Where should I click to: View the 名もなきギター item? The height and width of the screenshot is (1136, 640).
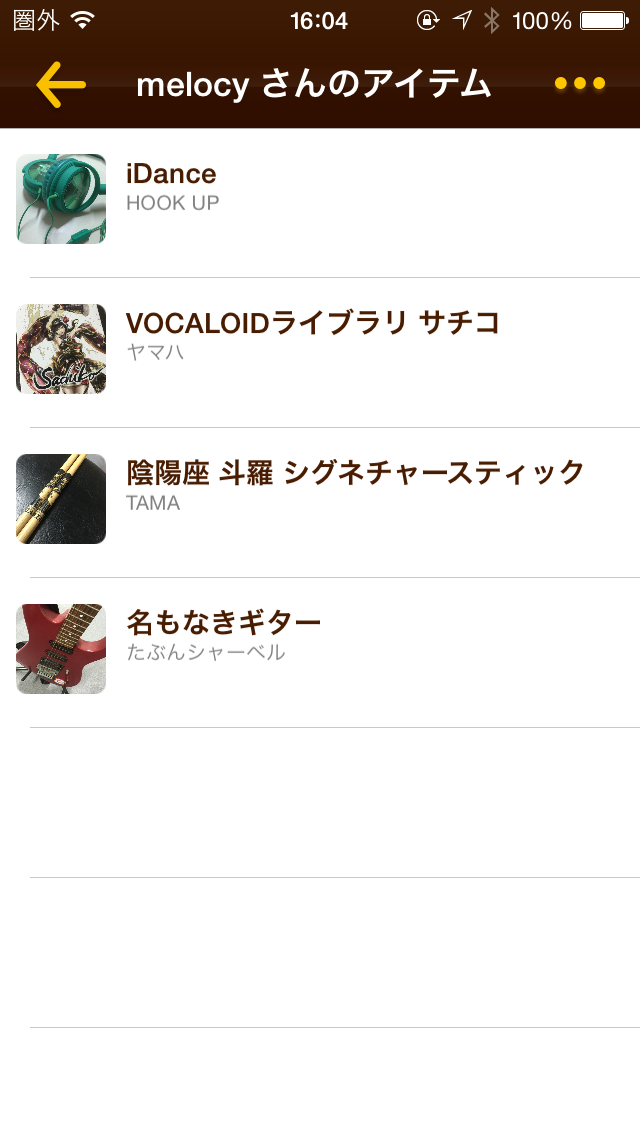click(320, 650)
